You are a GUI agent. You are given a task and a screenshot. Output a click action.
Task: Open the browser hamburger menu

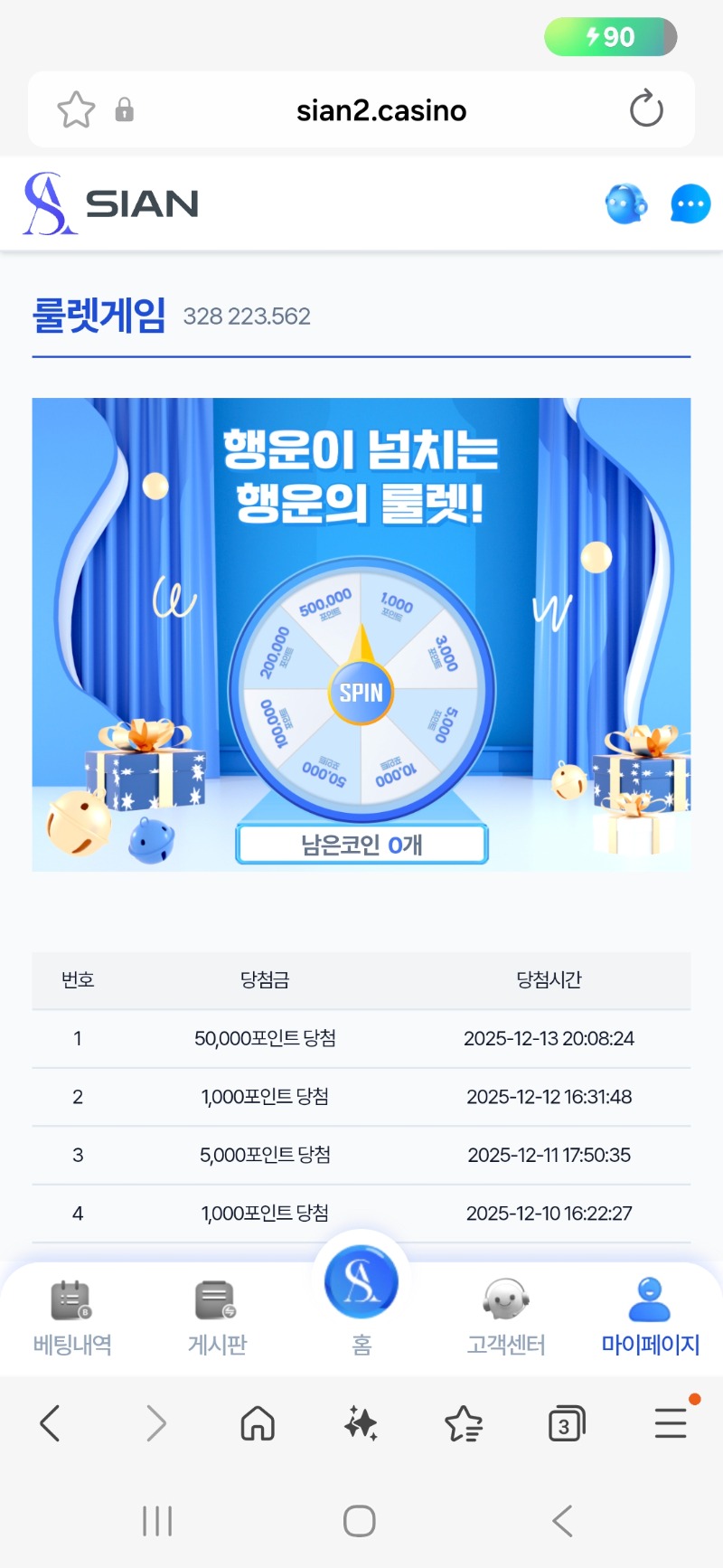[x=671, y=1423]
